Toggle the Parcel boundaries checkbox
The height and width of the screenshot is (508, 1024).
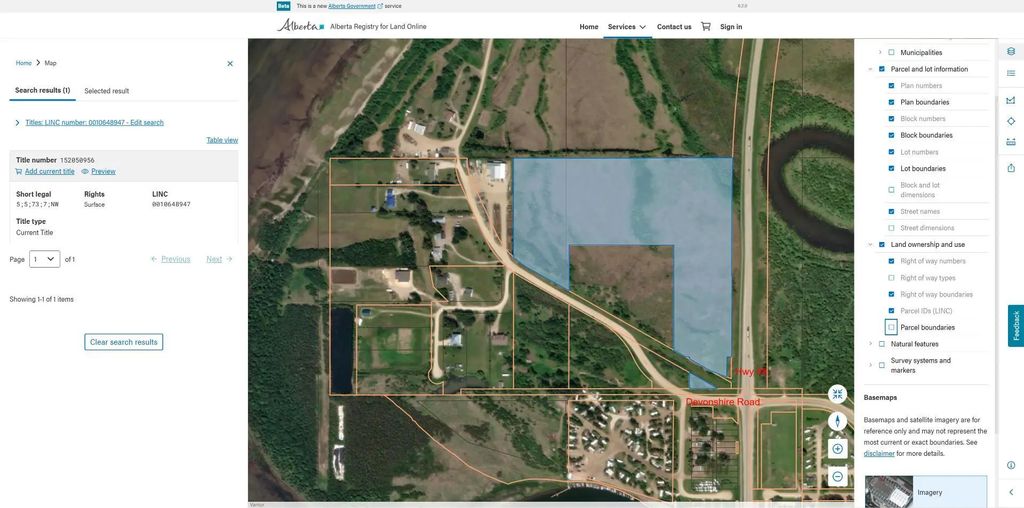pyautogui.click(x=891, y=327)
